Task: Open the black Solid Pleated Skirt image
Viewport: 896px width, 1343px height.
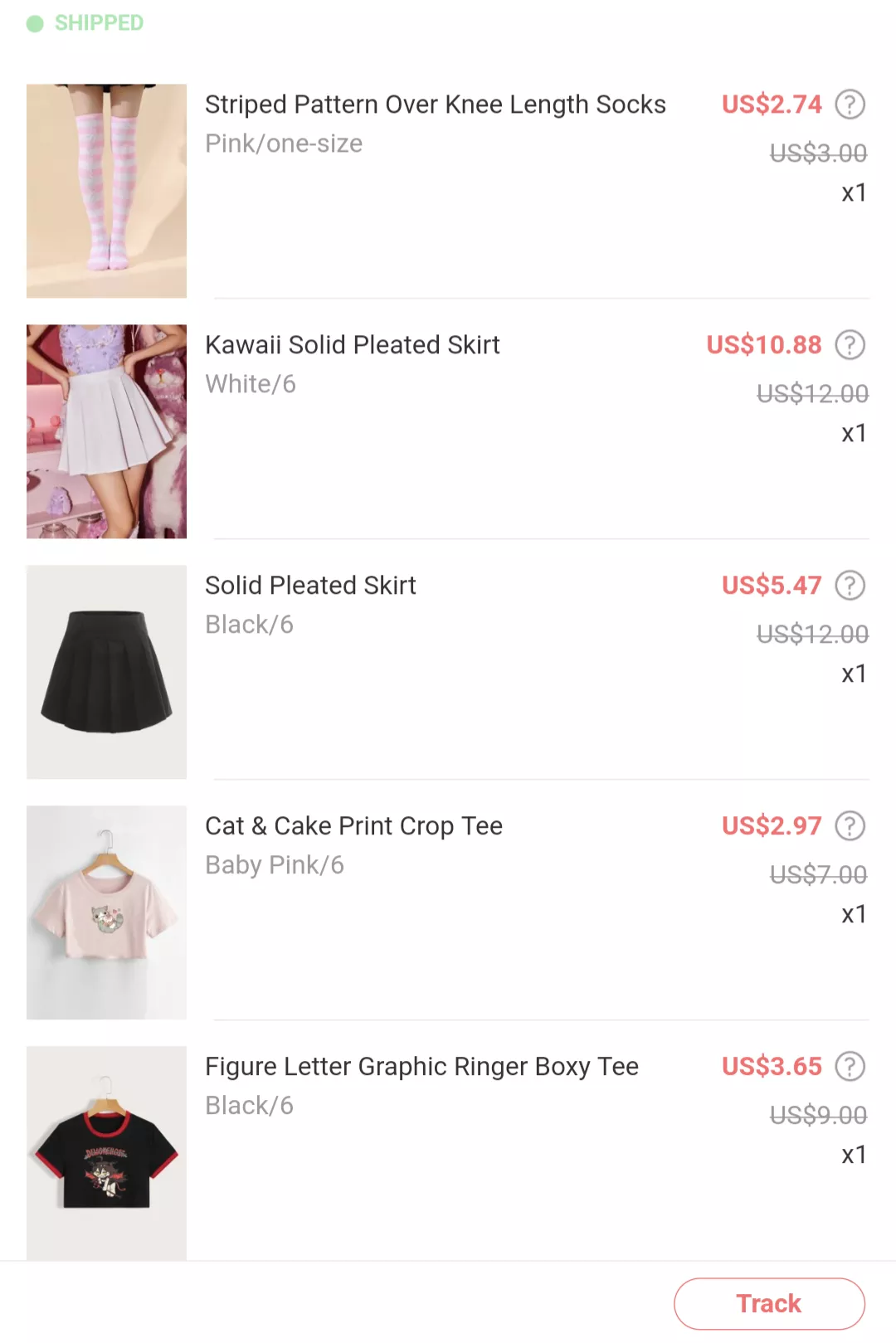Action: [106, 672]
